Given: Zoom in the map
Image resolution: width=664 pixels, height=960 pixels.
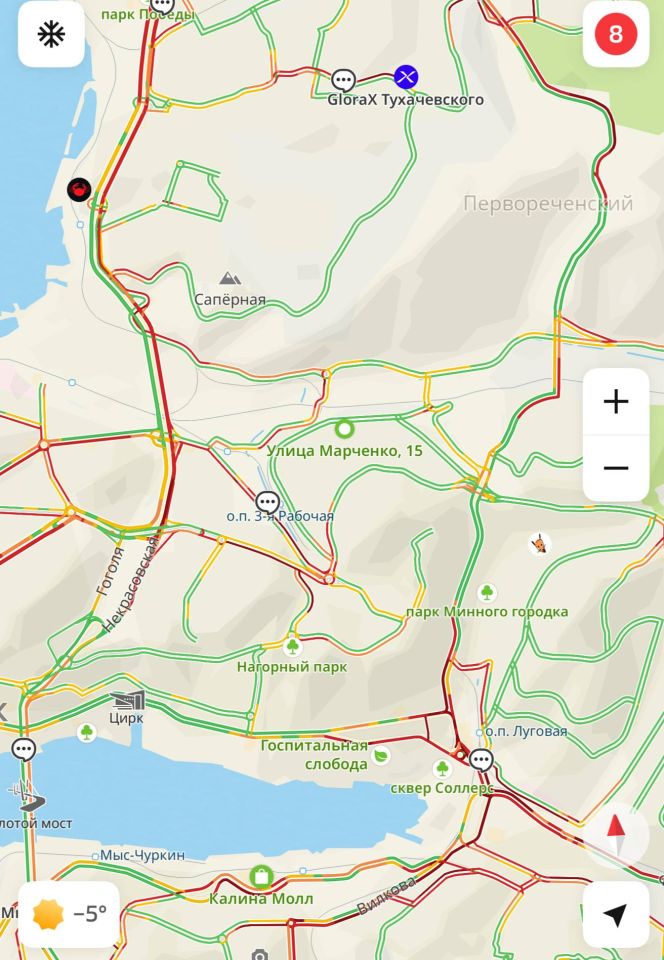Looking at the screenshot, I should click(x=616, y=402).
